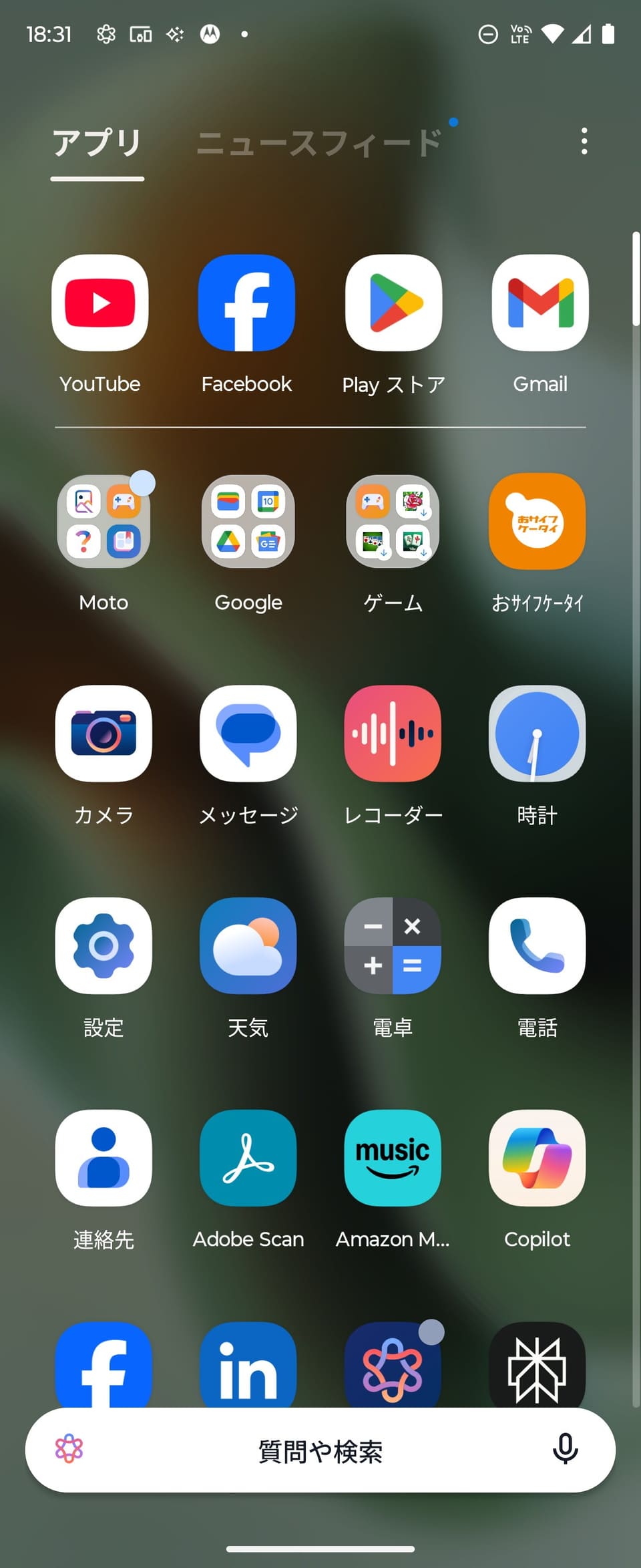The height and width of the screenshot is (1568, 641).
Task: Start the レコーダー app
Action: [x=393, y=734]
